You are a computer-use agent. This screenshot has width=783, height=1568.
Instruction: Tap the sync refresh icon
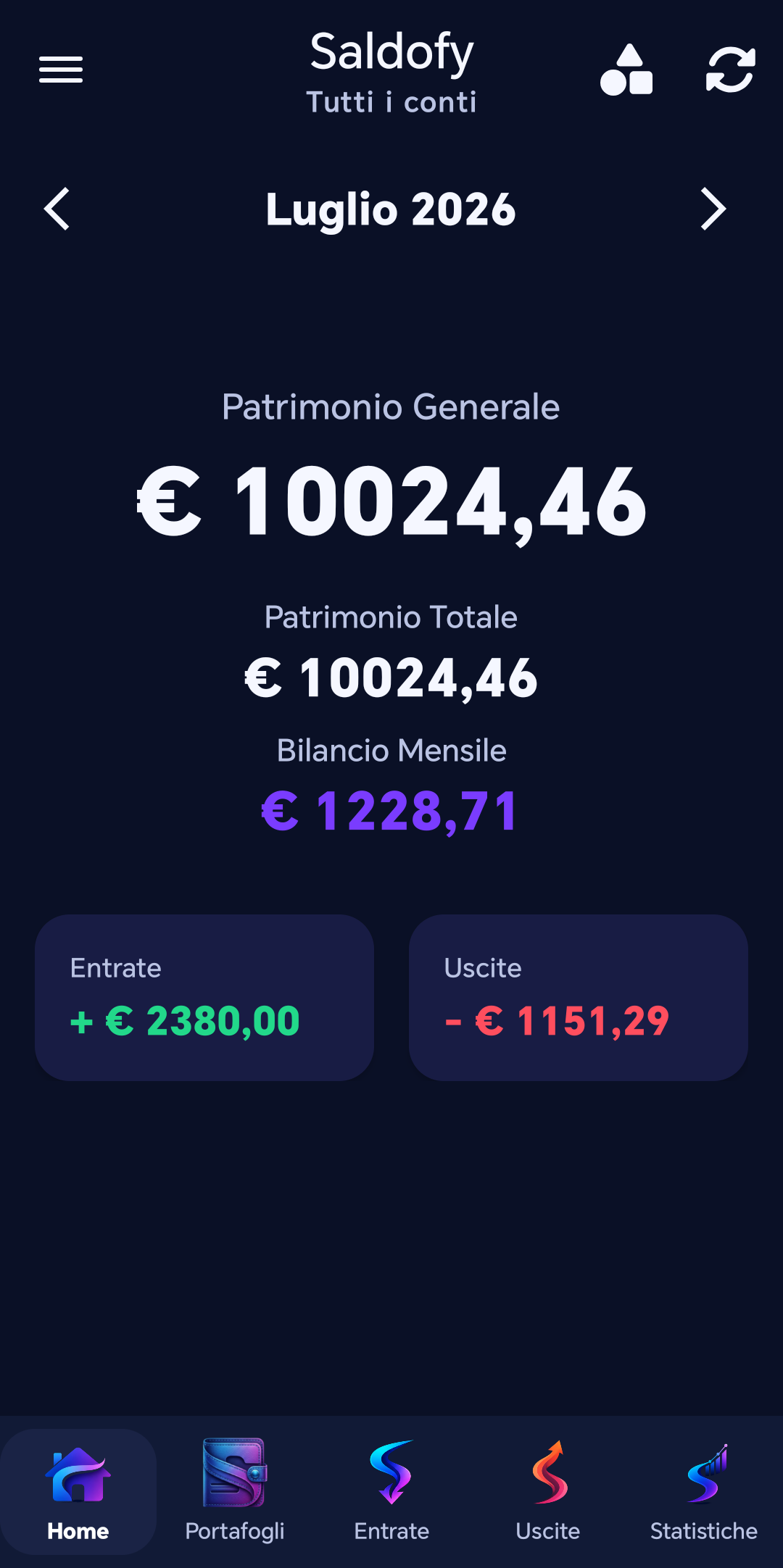[731, 70]
